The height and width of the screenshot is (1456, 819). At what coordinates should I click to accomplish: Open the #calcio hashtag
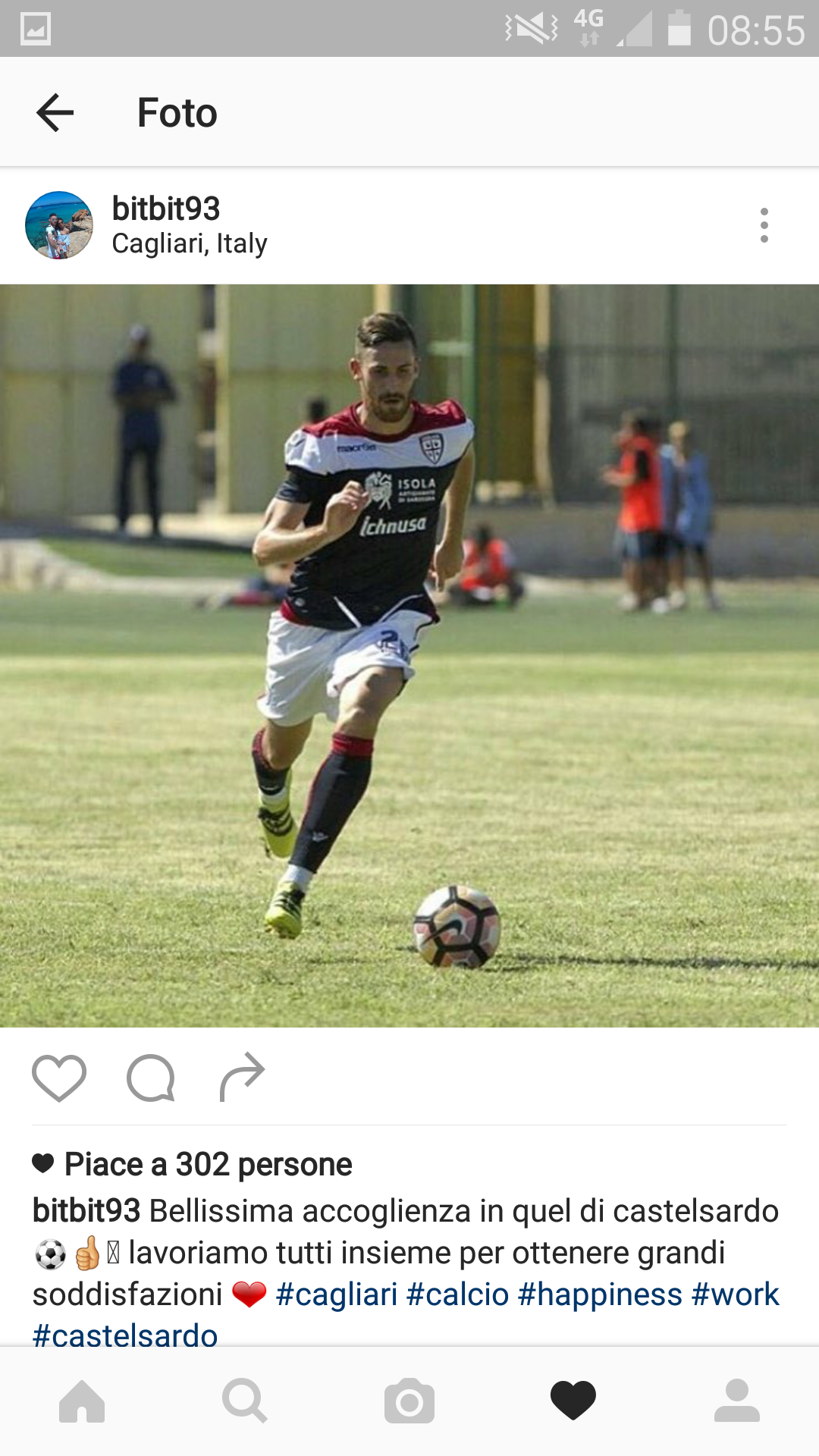tap(457, 1294)
